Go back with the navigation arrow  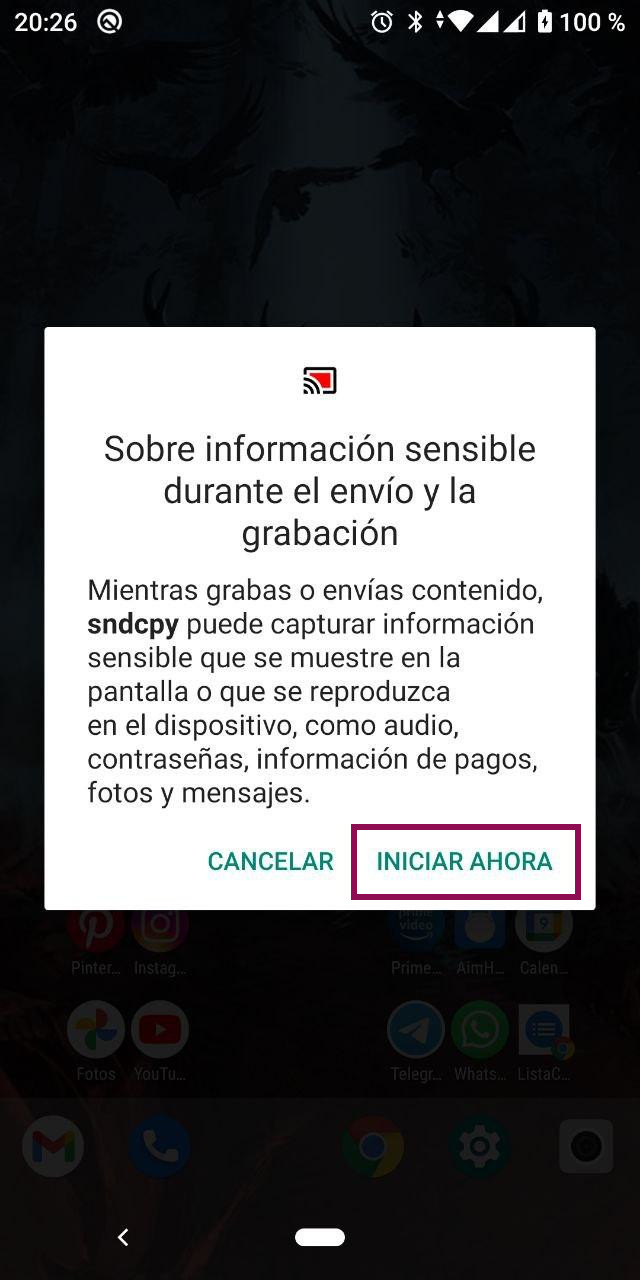(x=123, y=1237)
